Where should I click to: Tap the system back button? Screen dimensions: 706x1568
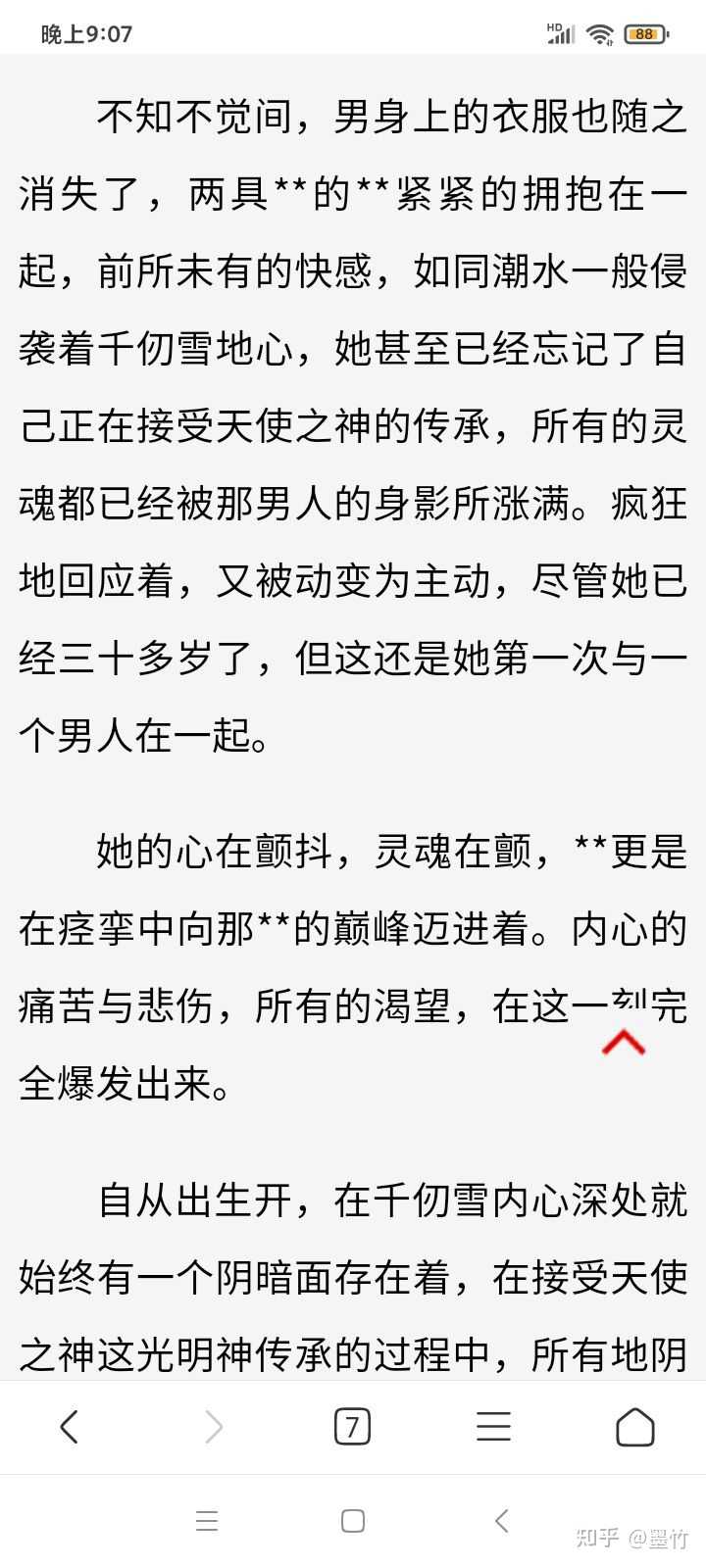(x=501, y=1521)
